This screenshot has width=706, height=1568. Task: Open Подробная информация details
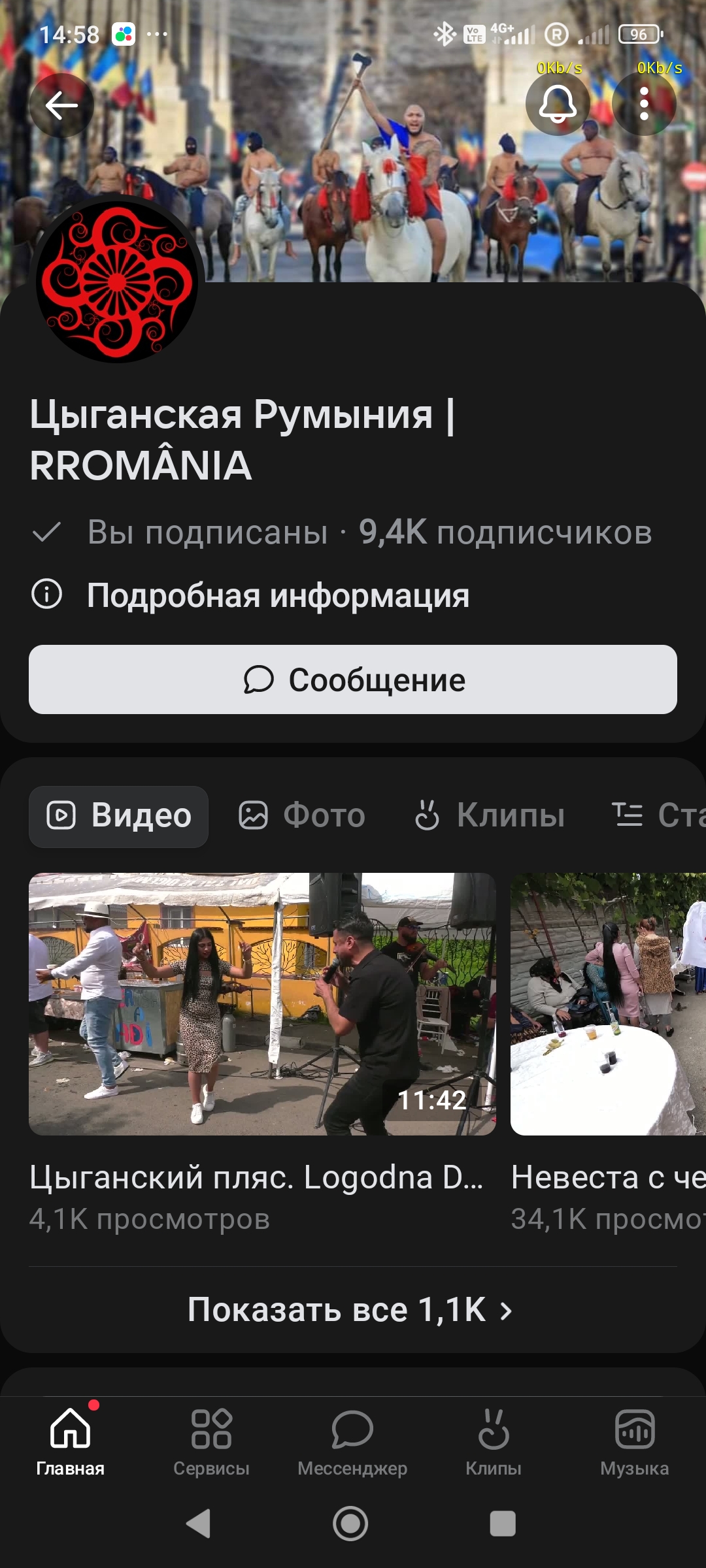pos(277,595)
